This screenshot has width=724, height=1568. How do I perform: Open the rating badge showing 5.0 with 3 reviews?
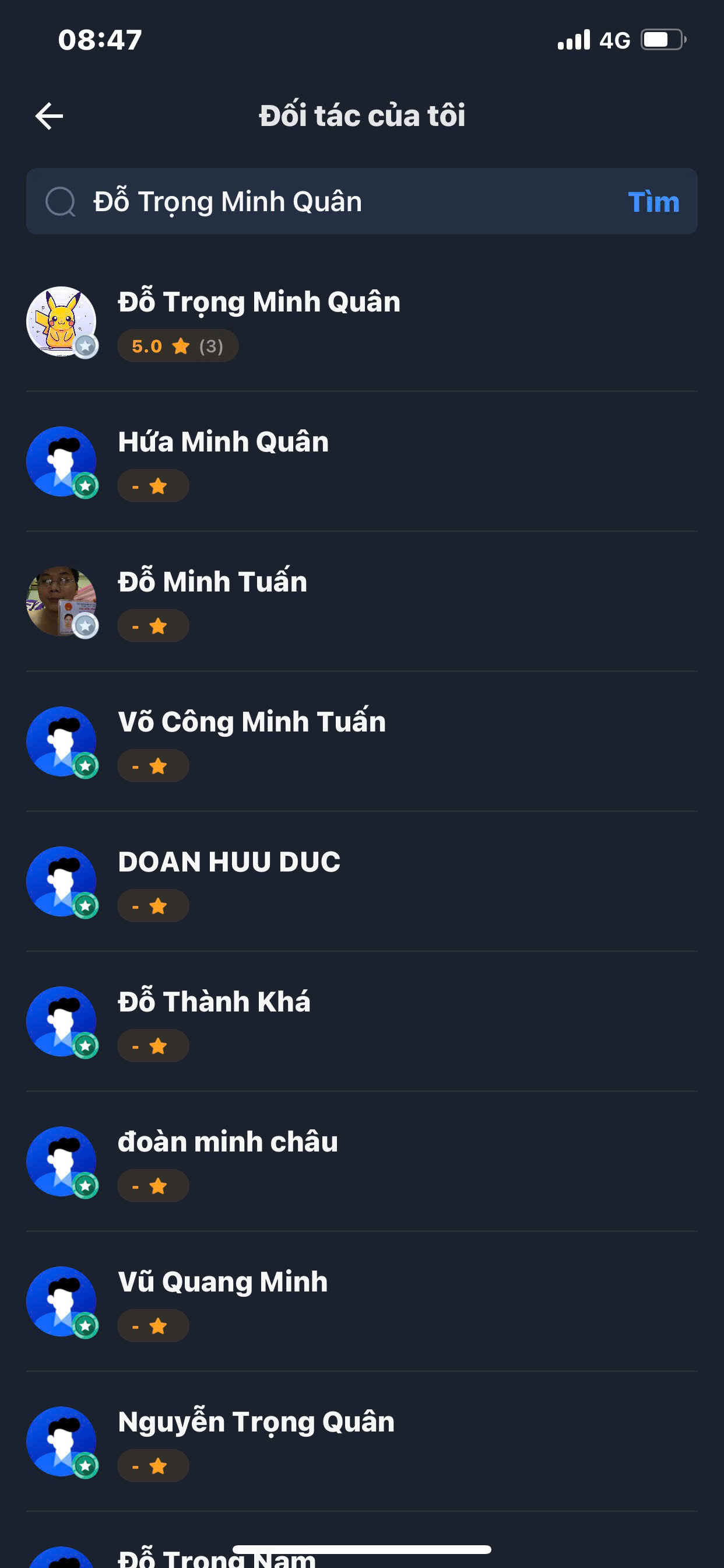178,347
